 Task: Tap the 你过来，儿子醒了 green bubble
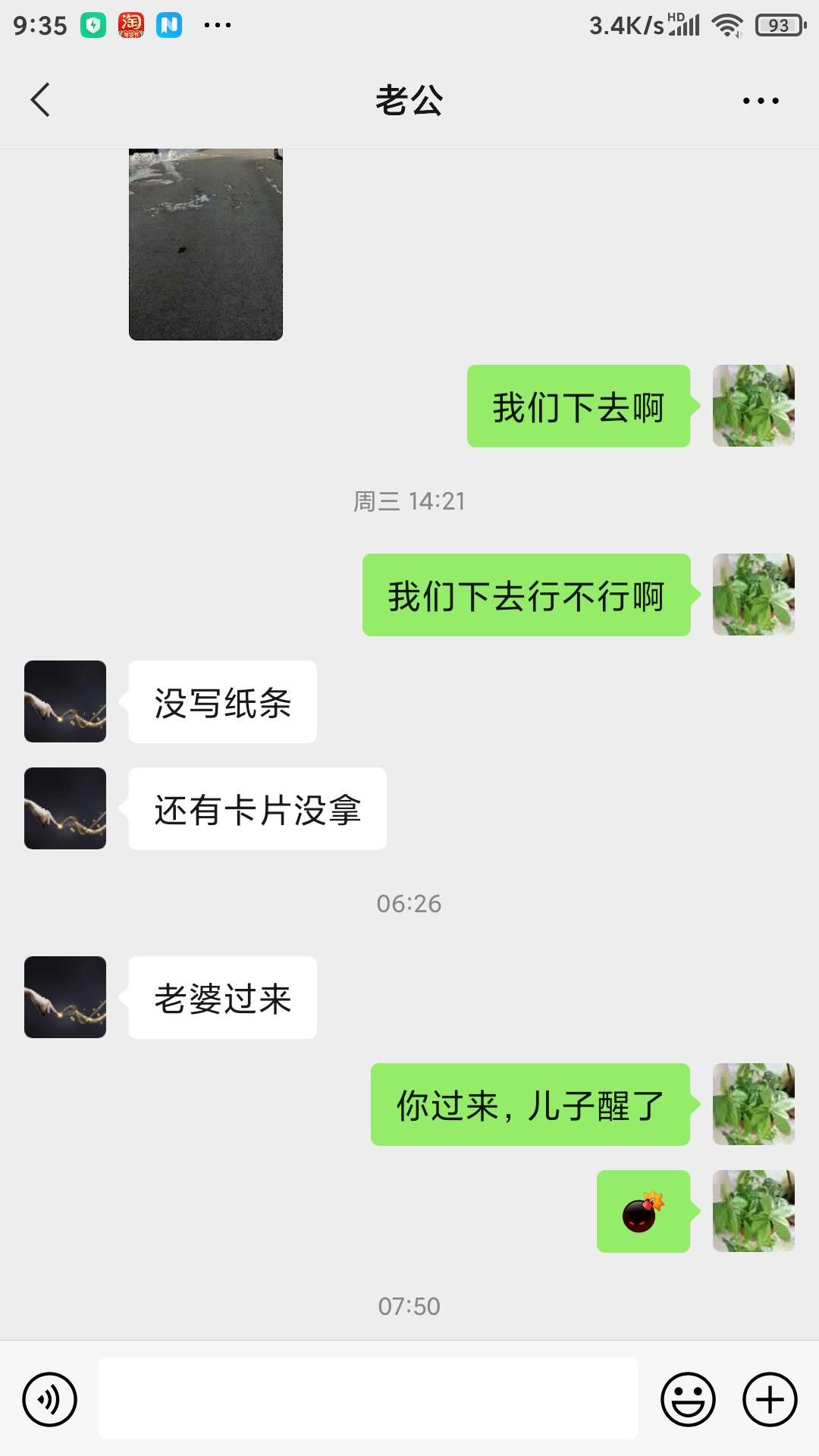point(529,1105)
